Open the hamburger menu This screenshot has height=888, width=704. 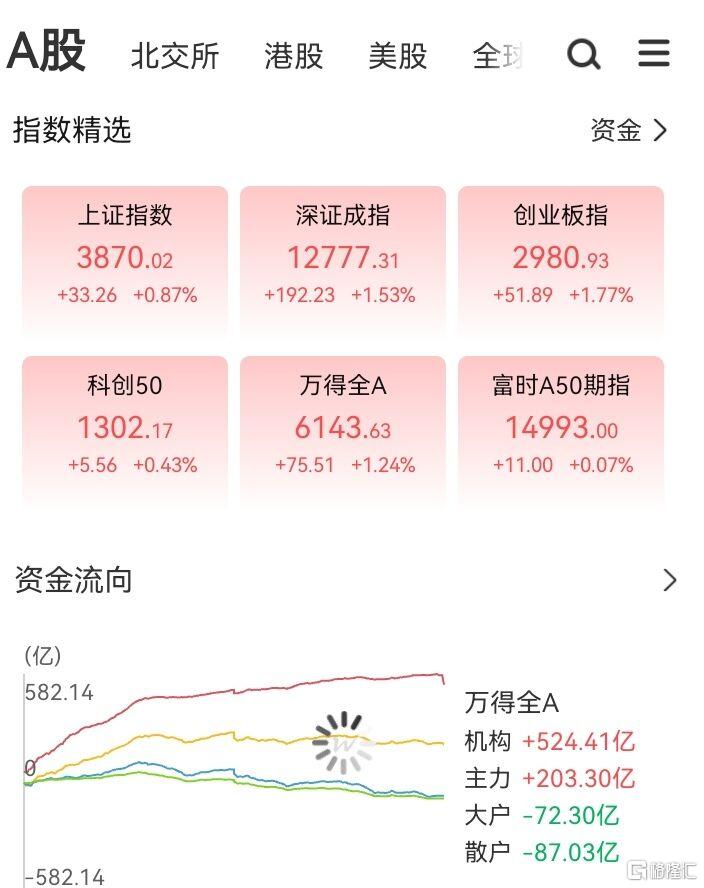pyautogui.click(x=653, y=54)
